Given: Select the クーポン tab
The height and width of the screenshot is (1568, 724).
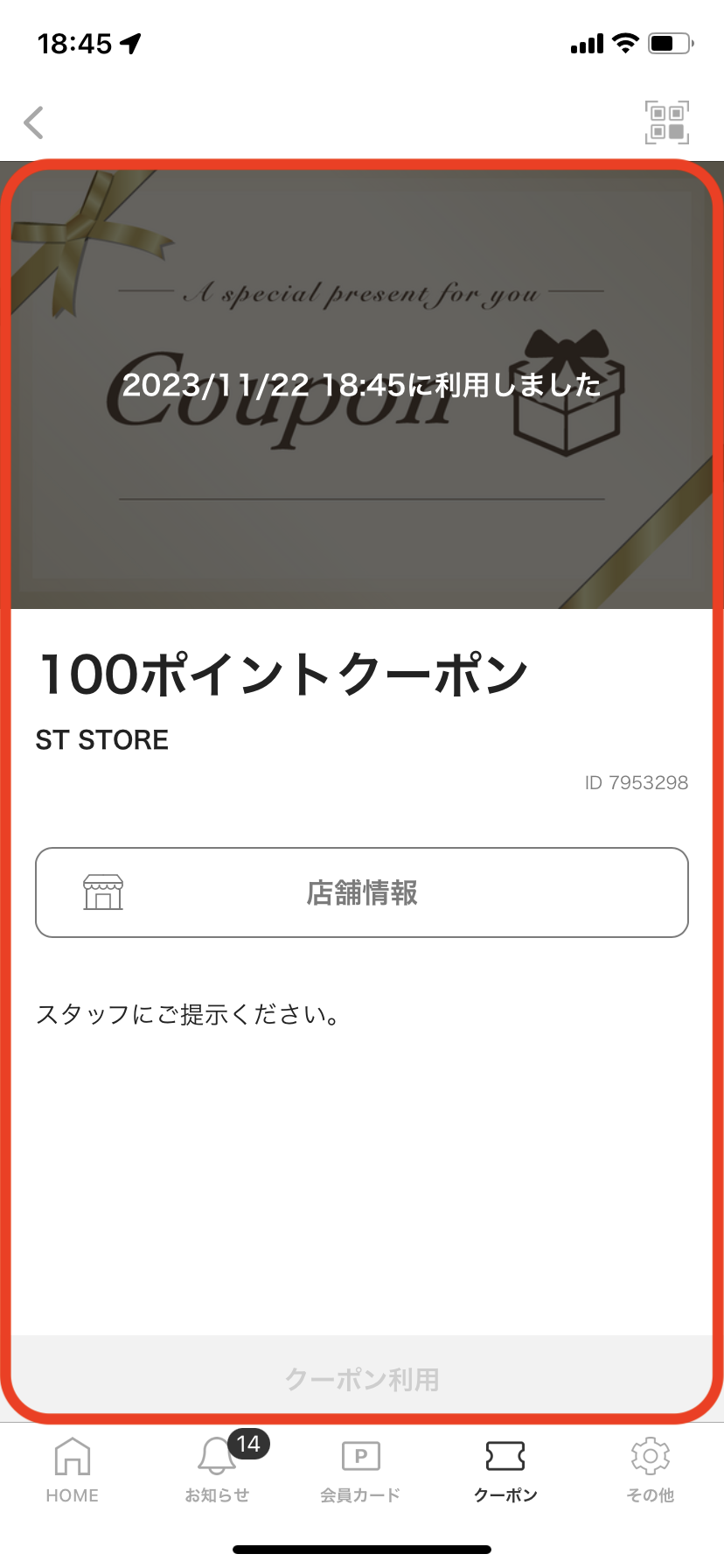Looking at the screenshot, I should 505,1470.
